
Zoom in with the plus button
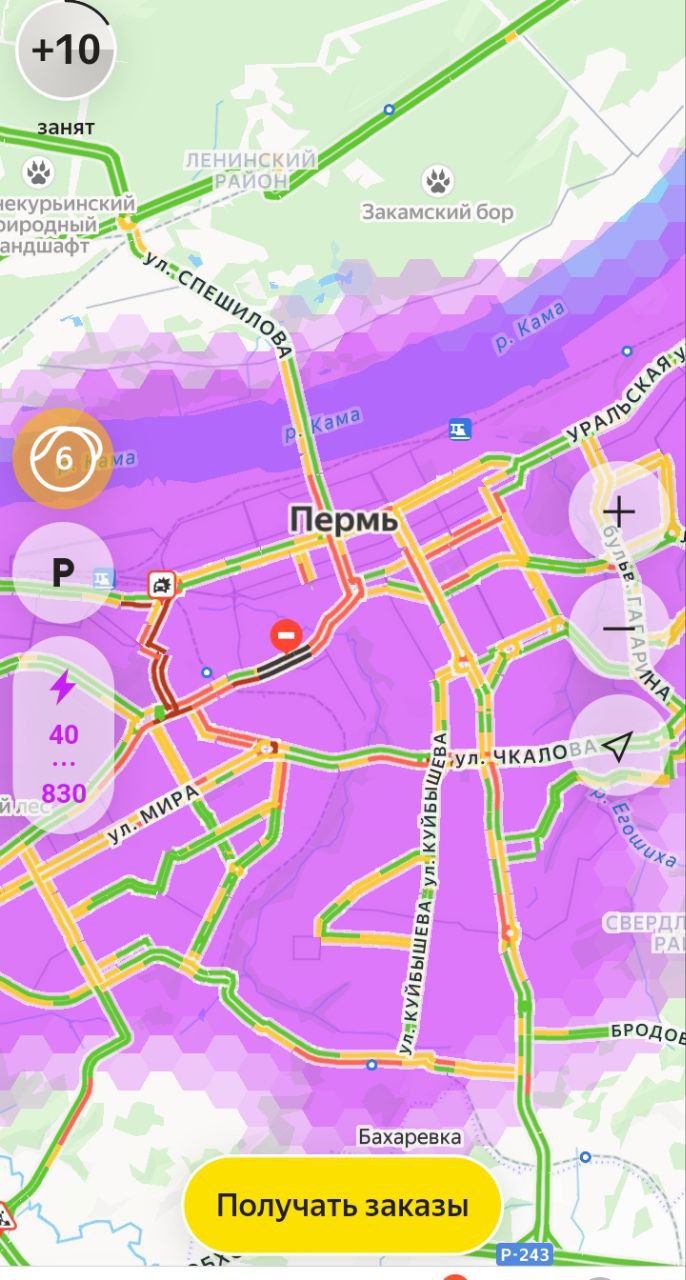pos(618,513)
